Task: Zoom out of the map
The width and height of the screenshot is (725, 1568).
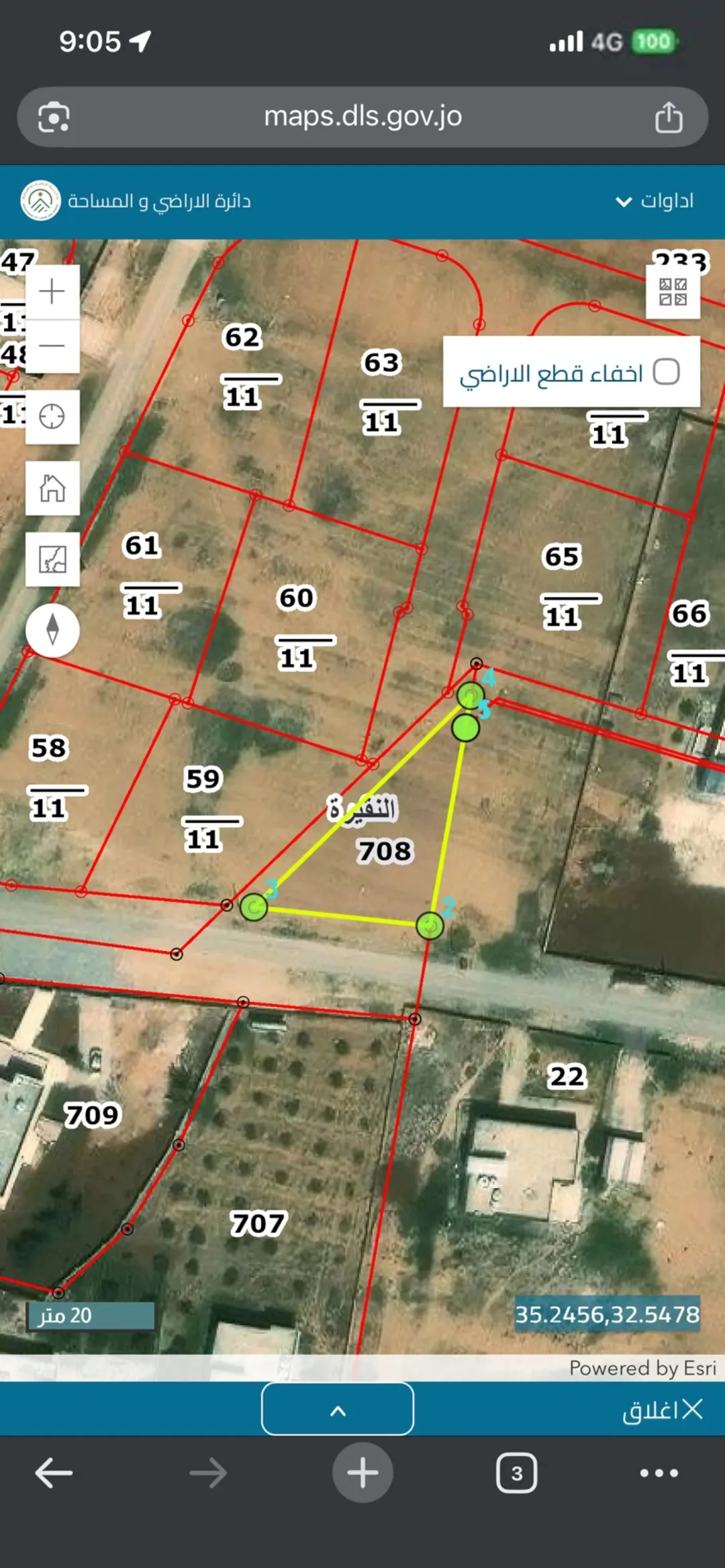Action: pyautogui.click(x=52, y=346)
